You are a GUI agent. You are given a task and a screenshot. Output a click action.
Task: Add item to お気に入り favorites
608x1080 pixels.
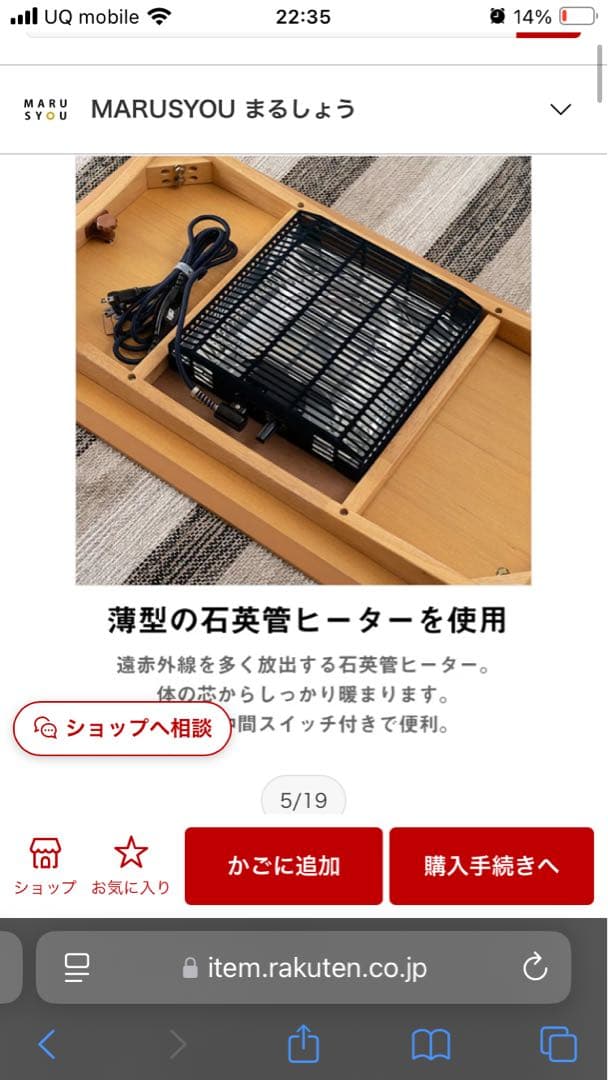131,866
